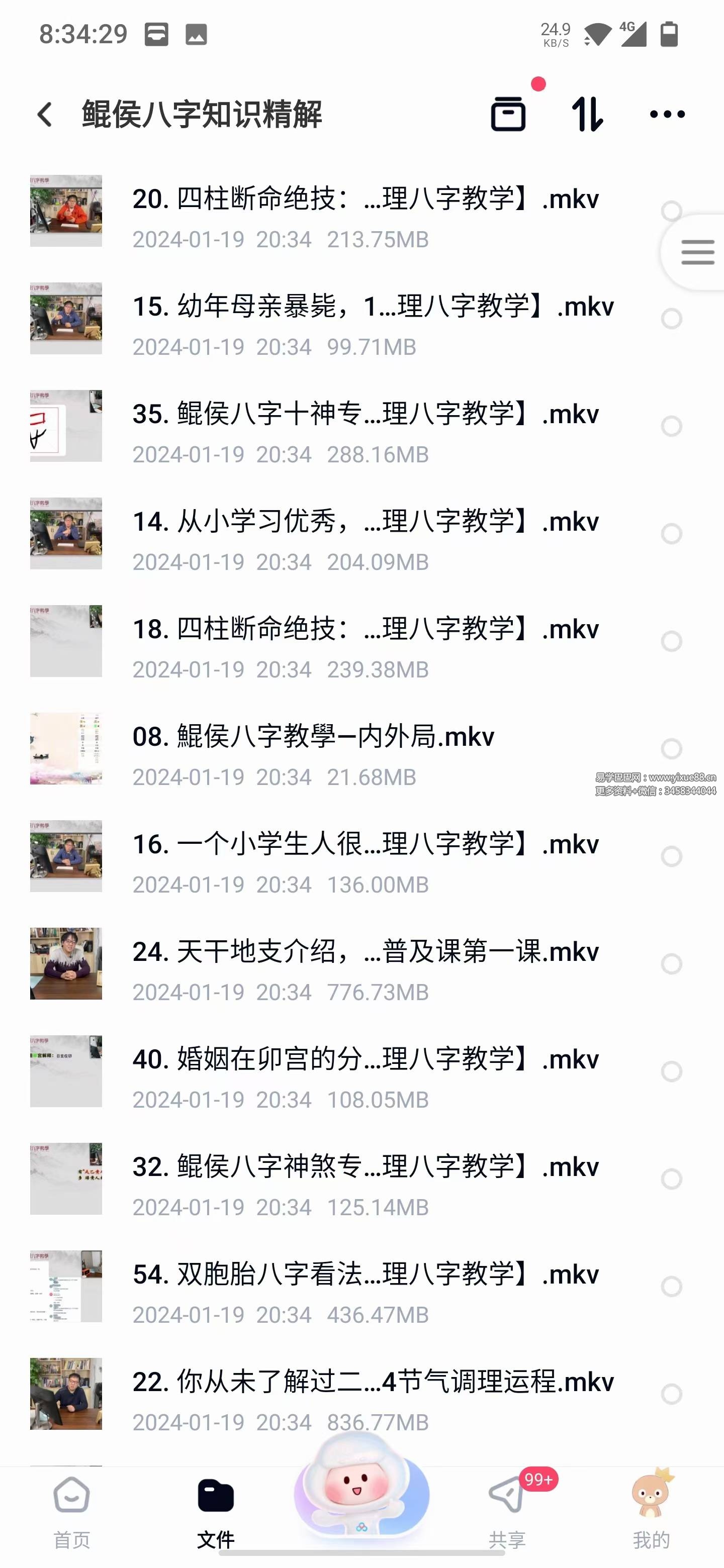Tap the floating list menu handle
724x1568 pixels.
[697, 252]
